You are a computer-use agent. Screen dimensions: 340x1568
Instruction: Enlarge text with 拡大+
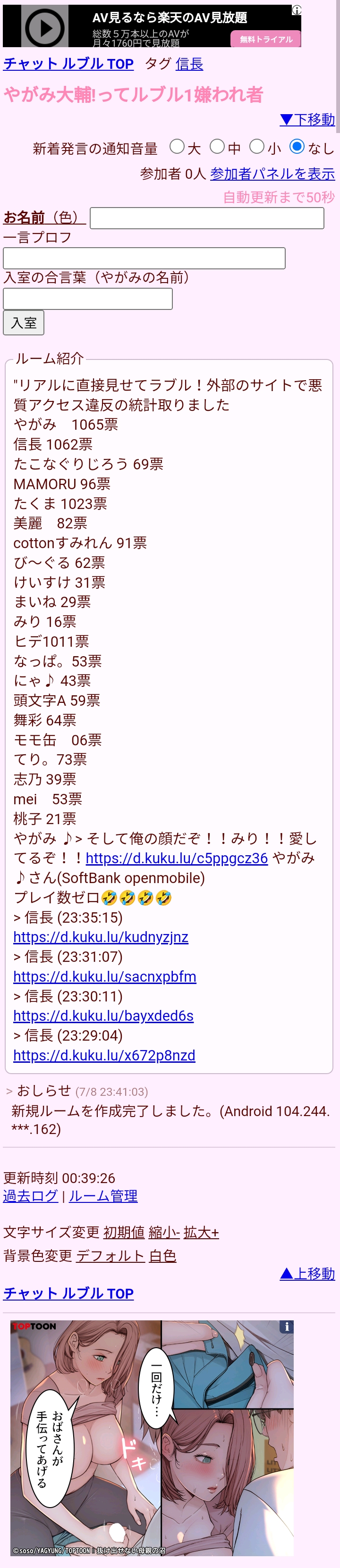point(201,1233)
